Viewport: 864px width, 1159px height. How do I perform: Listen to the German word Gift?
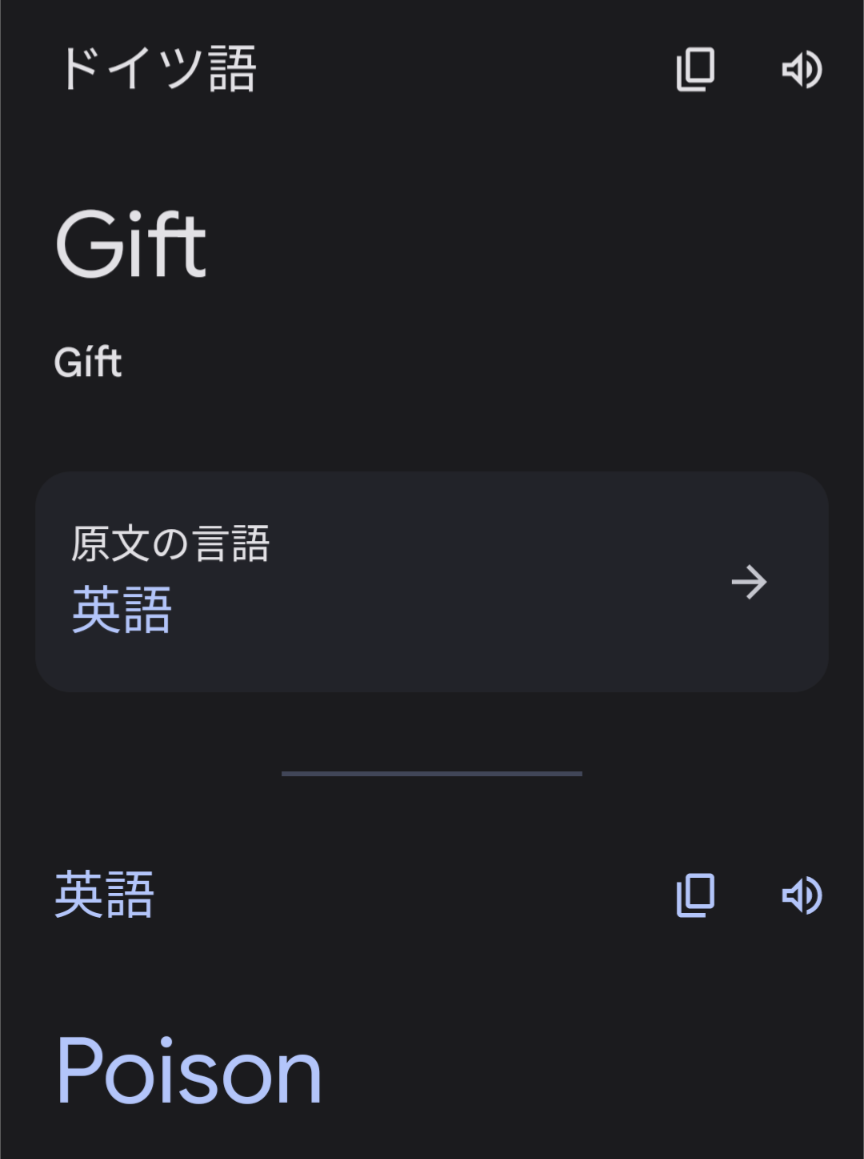(x=801, y=70)
